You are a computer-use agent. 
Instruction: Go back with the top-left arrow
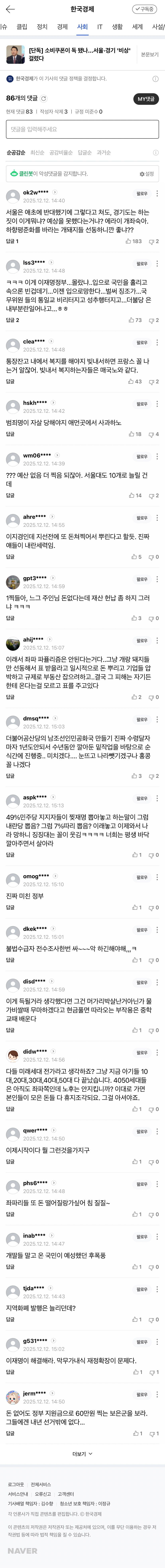click(x=10, y=10)
